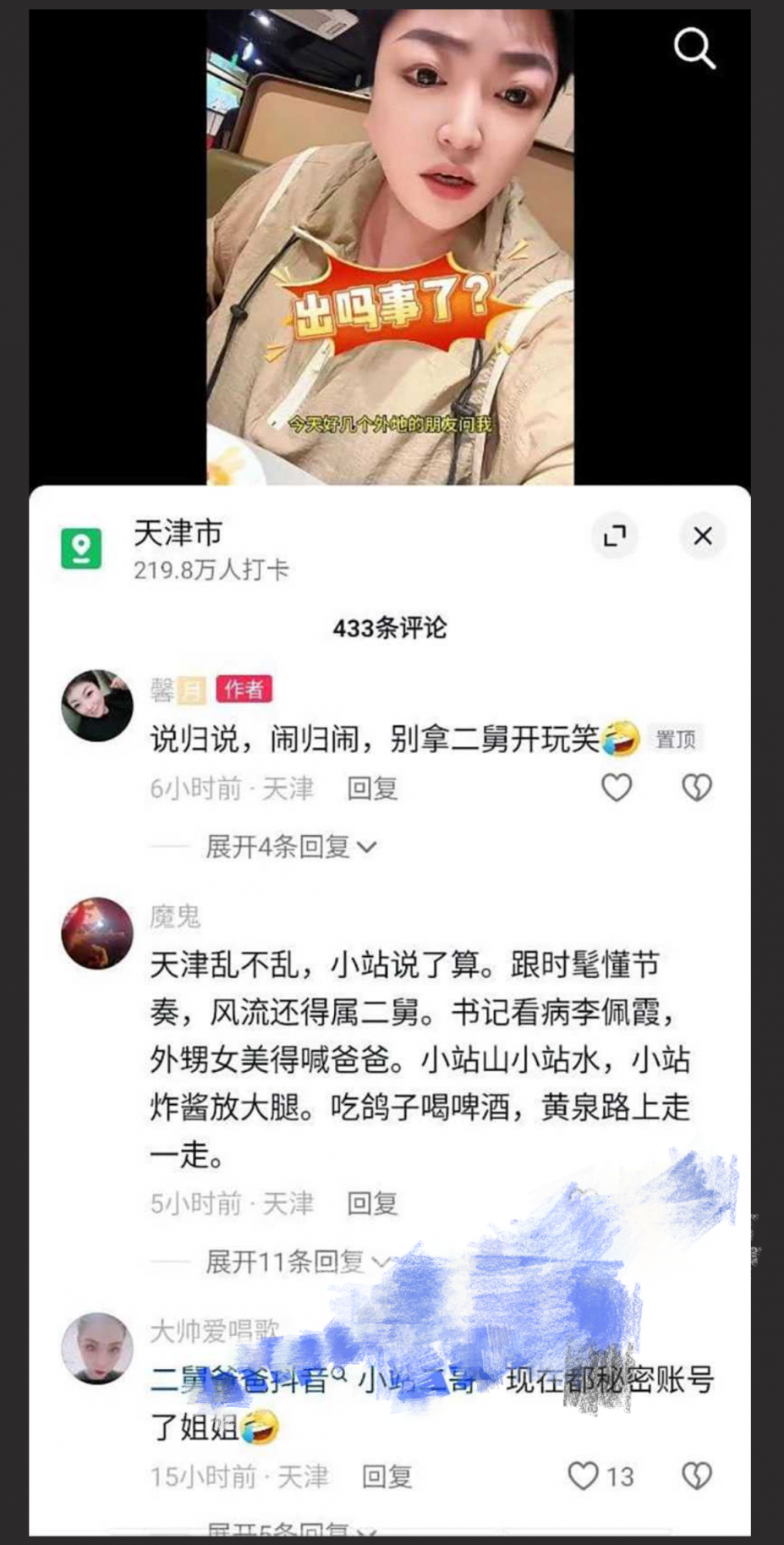Viewport: 784px width, 1545px height.
Task: Tap the dislike icon on 馨月's comment
Action: (x=695, y=788)
